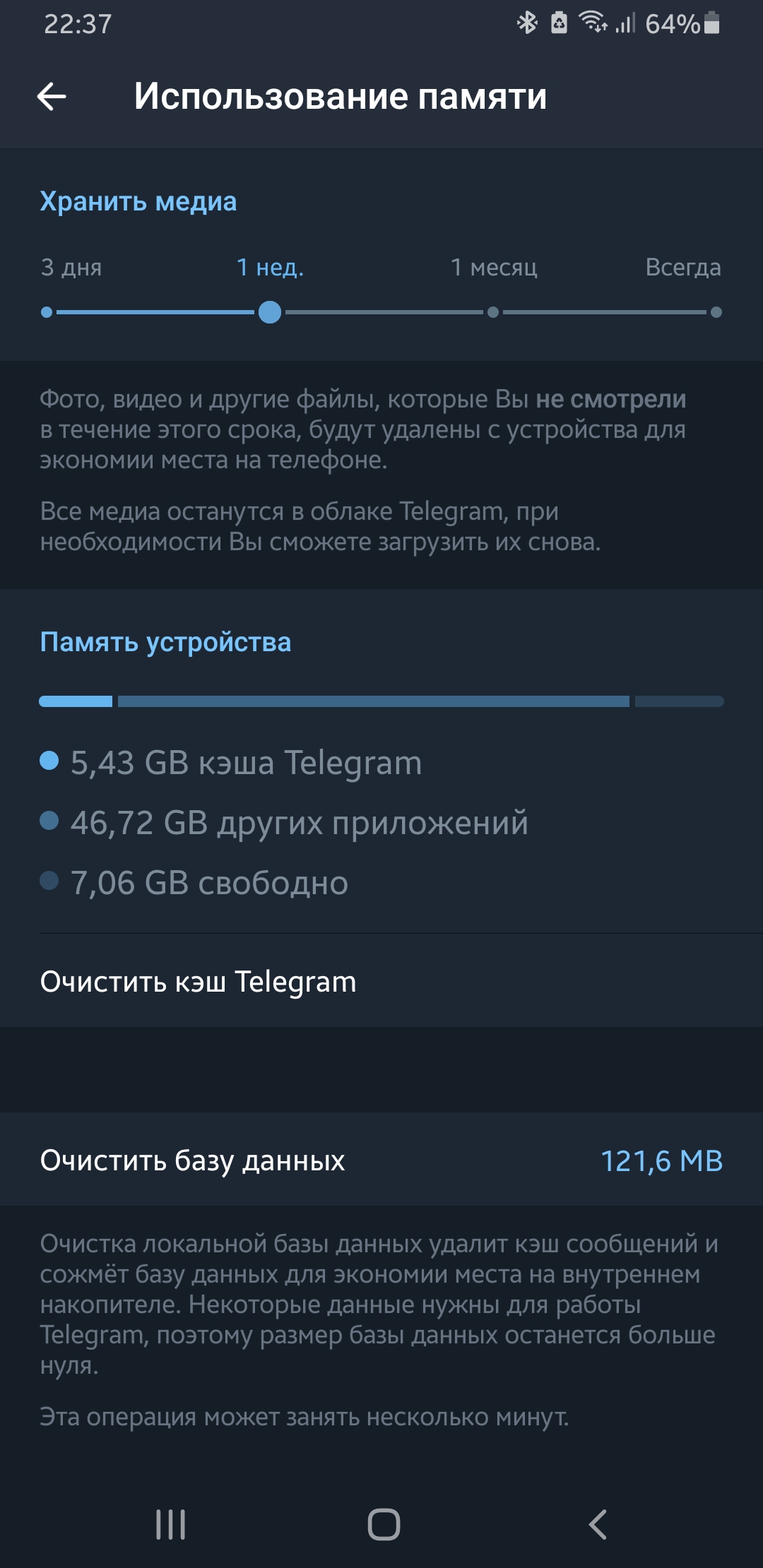The image size is (763, 1568).
Task: Go back using the app bar arrow
Action: (x=52, y=97)
